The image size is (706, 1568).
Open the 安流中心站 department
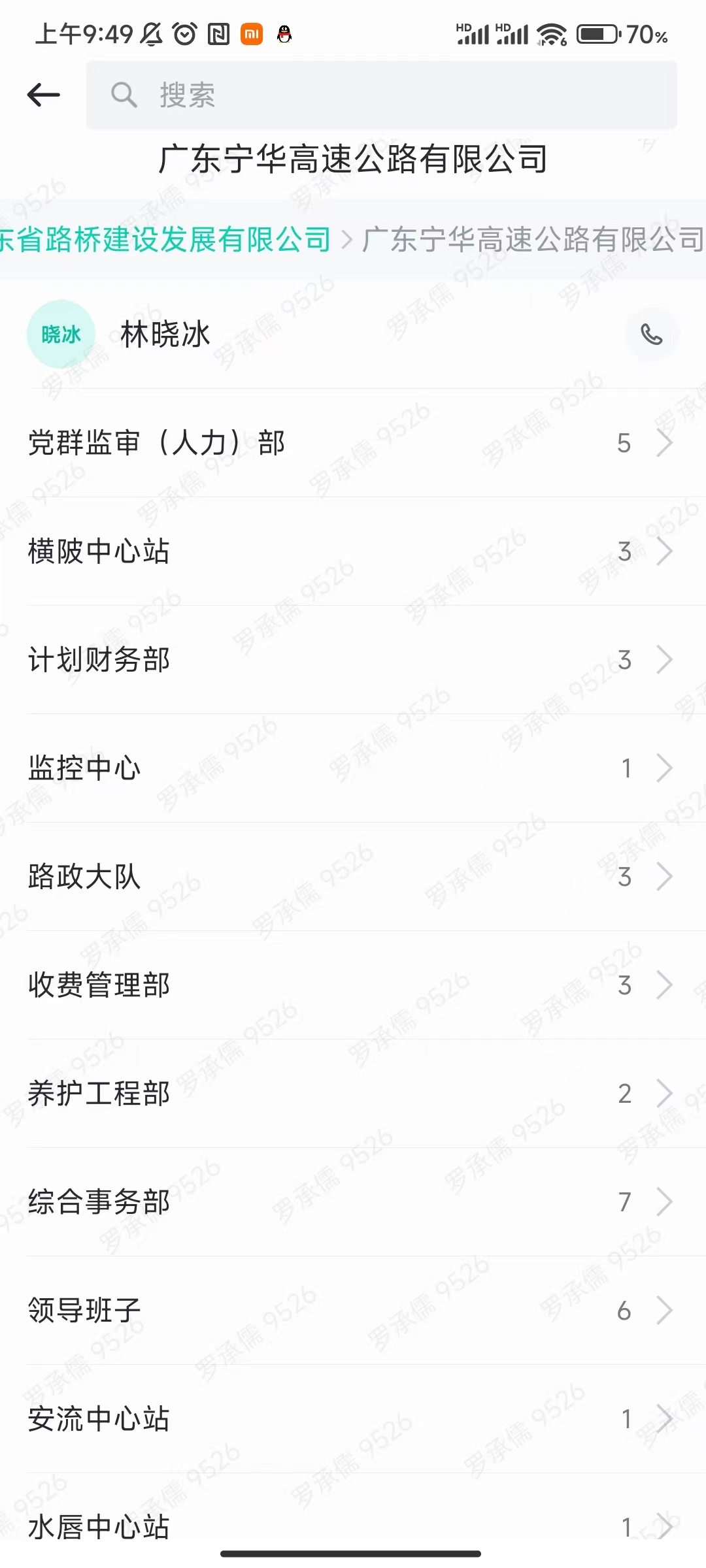click(353, 1419)
